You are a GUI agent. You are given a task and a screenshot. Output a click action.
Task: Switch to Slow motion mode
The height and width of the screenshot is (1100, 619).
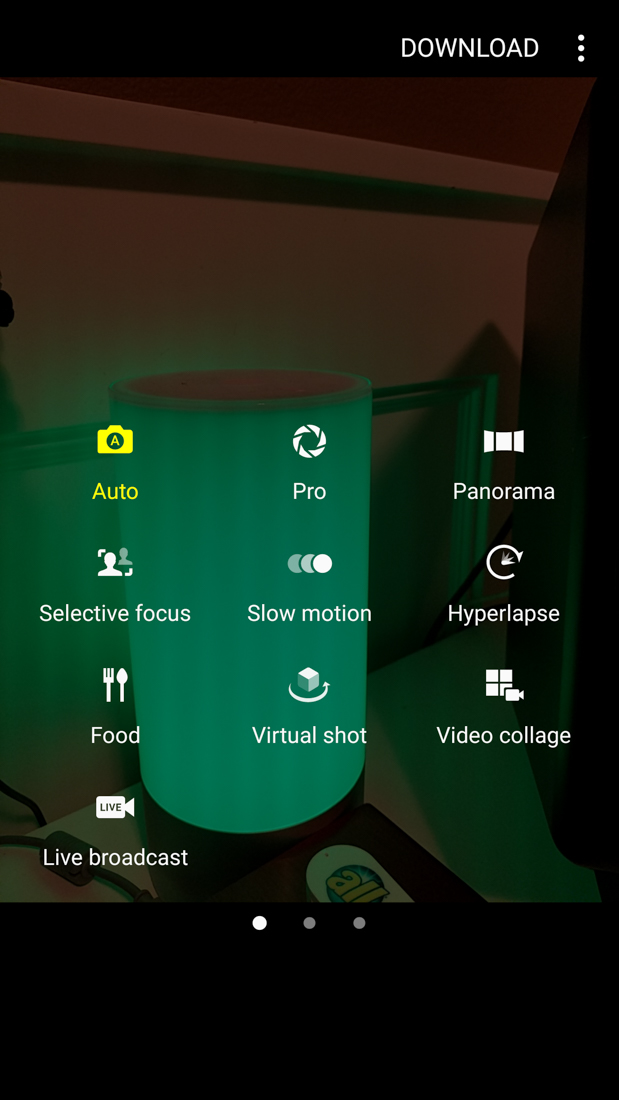309,585
